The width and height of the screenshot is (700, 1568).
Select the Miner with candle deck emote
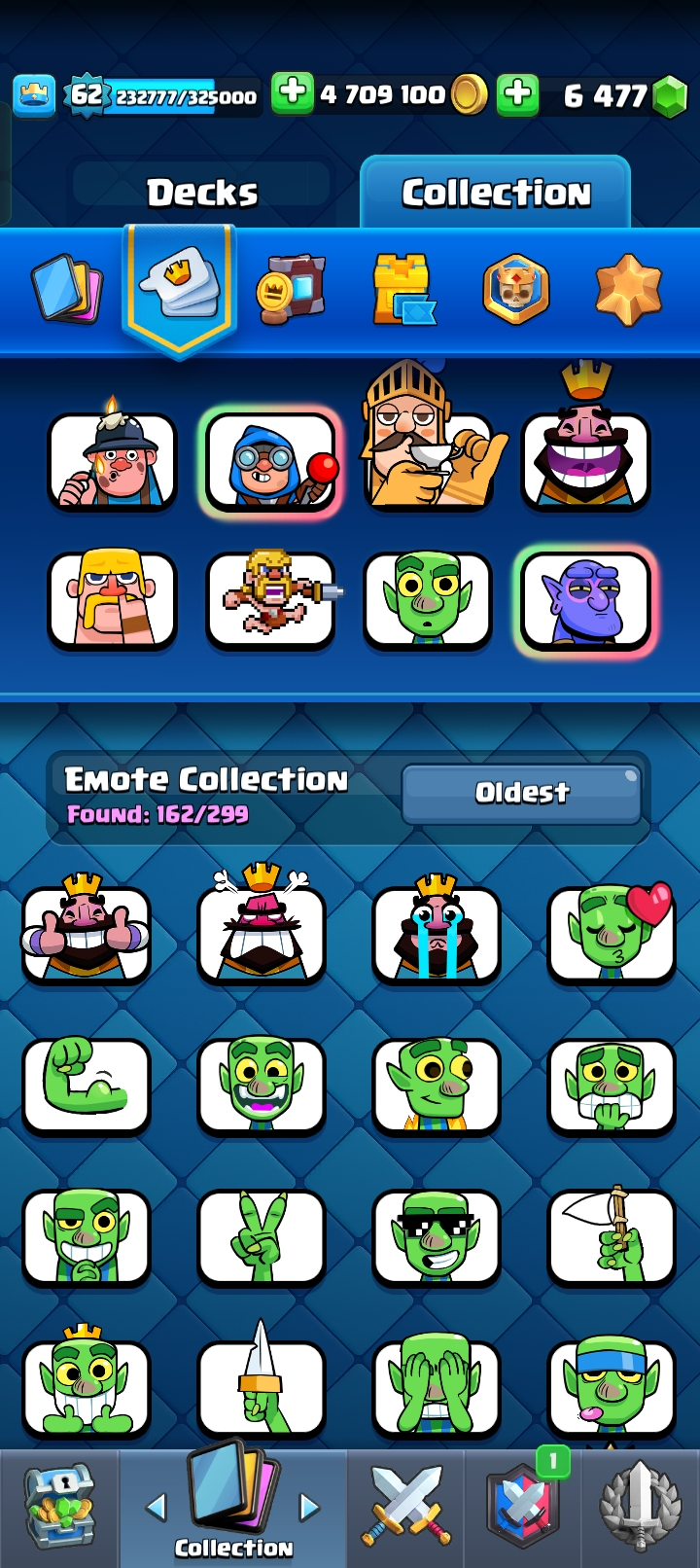pyautogui.click(x=112, y=461)
